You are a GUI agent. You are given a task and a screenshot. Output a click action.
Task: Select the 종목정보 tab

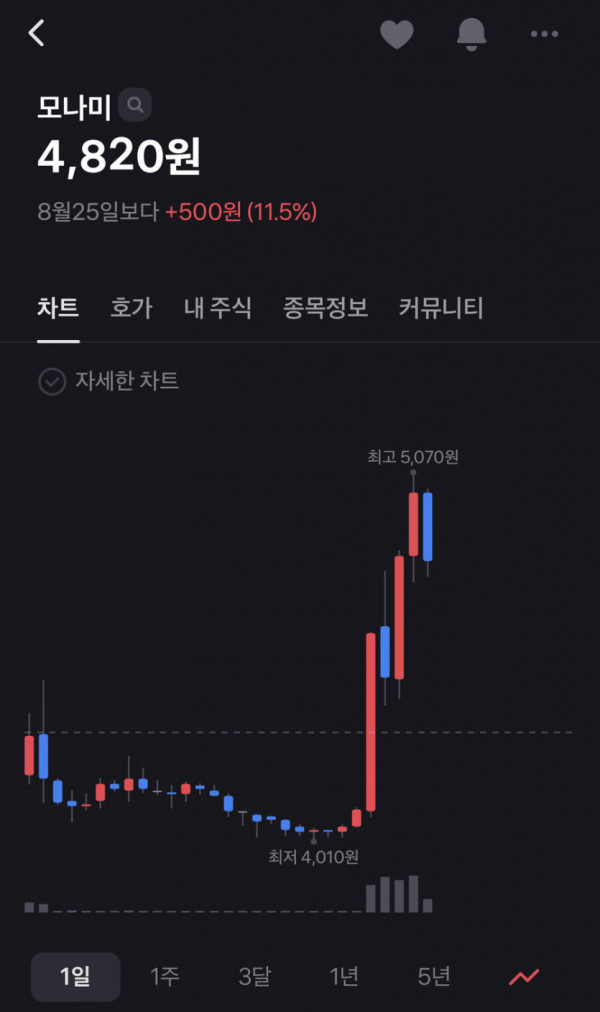pyautogui.click(x=325, y=308)
